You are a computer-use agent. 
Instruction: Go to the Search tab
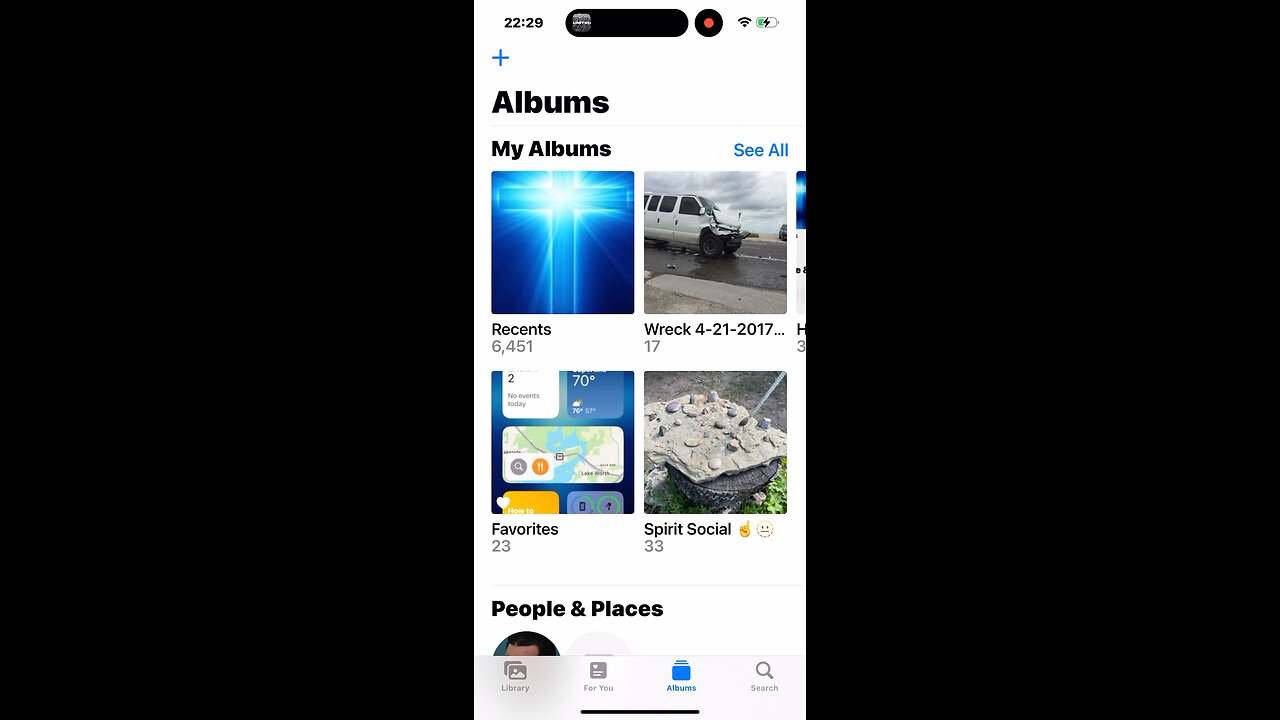click(764, 676)
